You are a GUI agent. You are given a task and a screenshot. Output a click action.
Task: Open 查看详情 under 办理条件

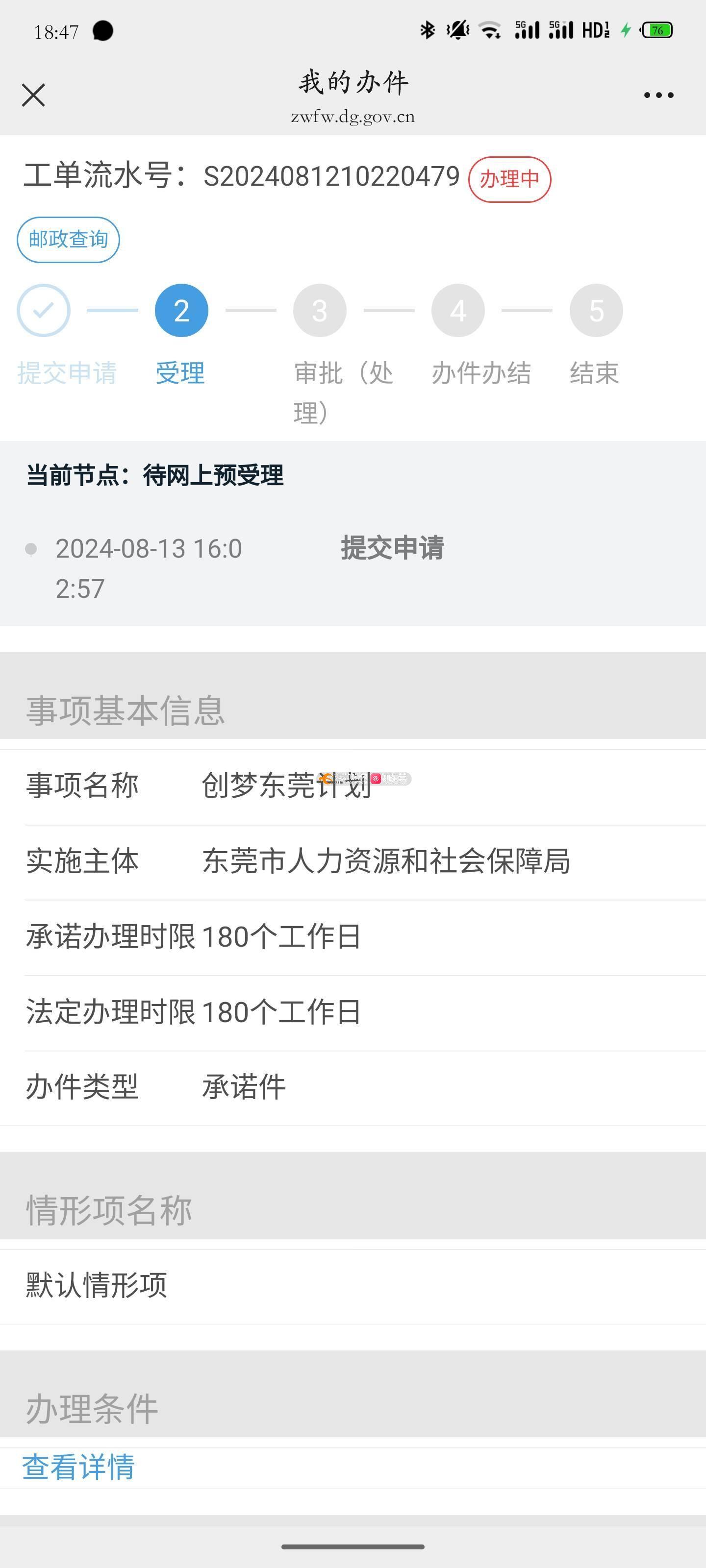pos(78,1467)
